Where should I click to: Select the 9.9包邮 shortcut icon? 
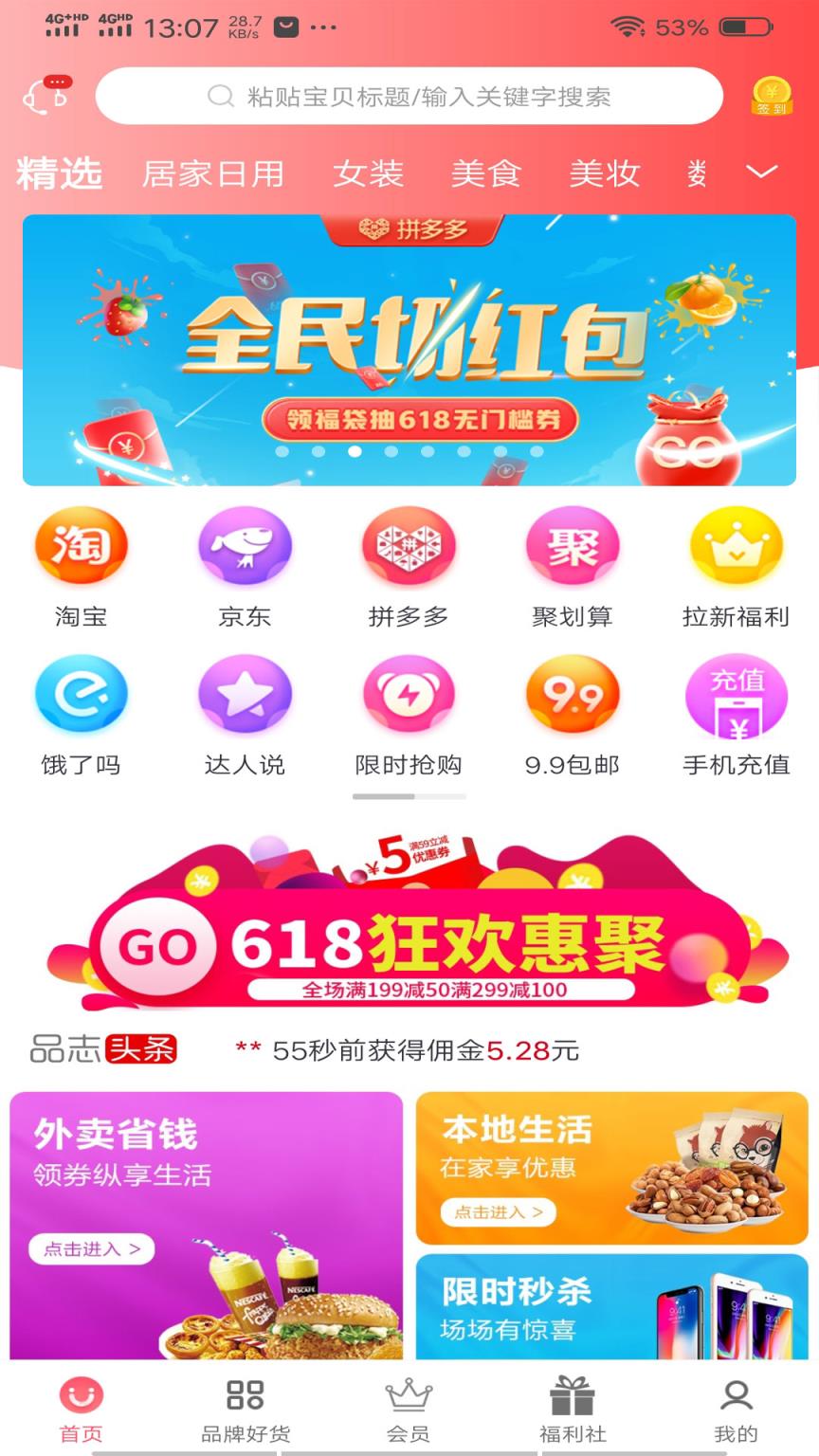(573, 695)
